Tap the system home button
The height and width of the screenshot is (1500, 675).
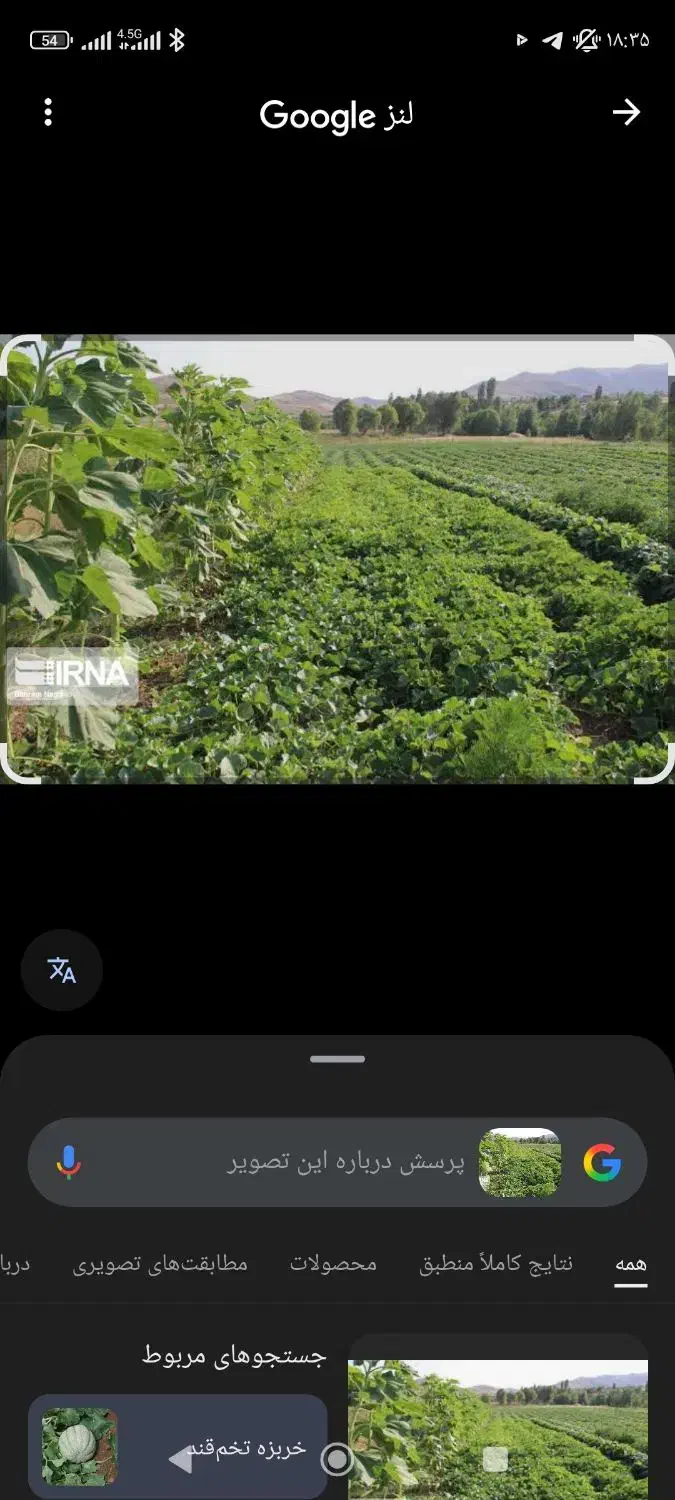(337, 1460)
